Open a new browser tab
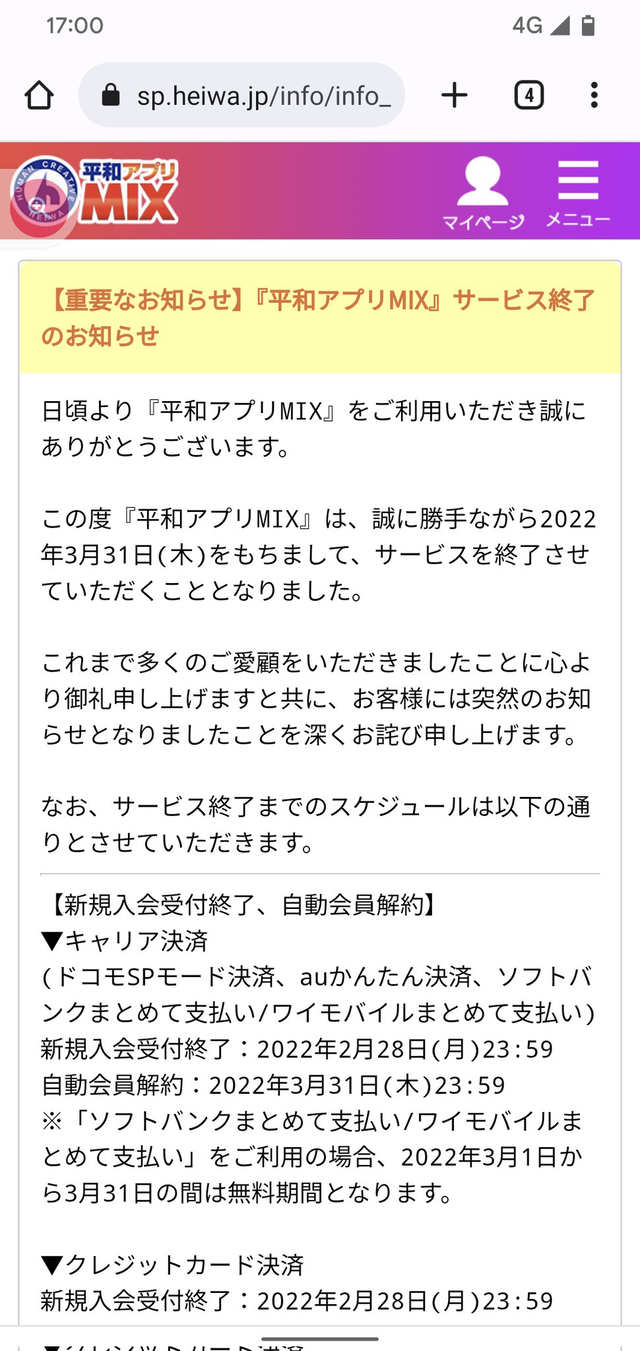This screenshot has height=1351, width=640. [455, 95]
